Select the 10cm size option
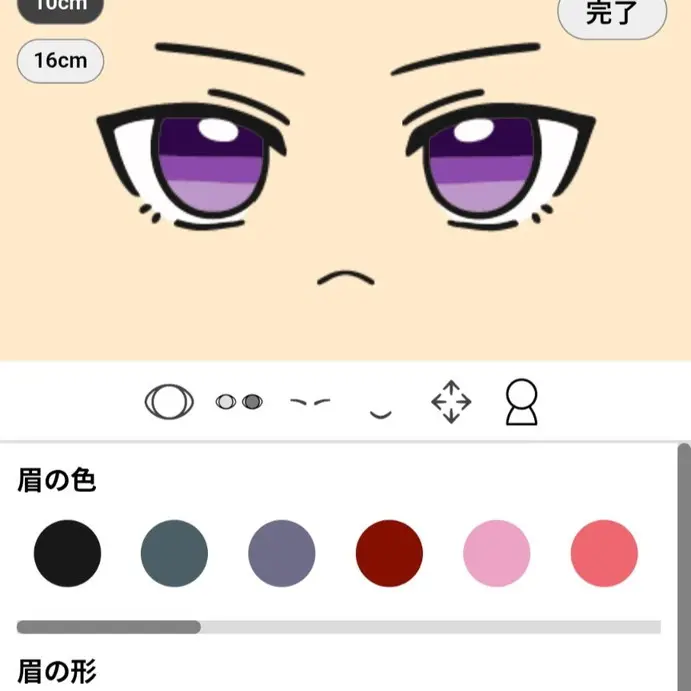This screenshot has height=691, width=691. 61,8
